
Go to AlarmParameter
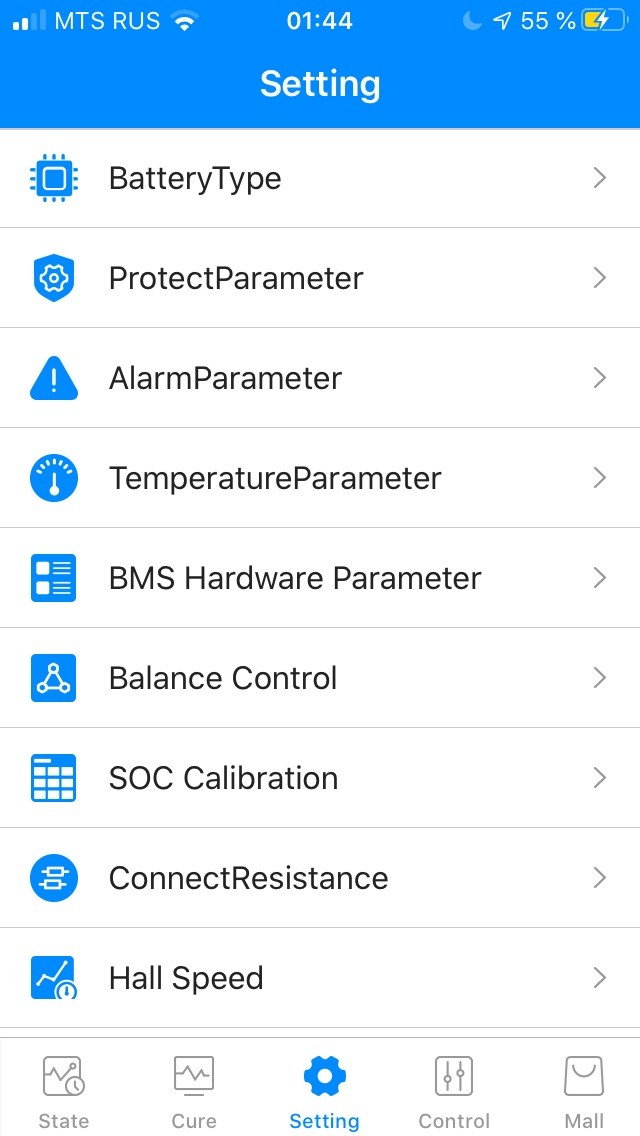tap(320, 378)
